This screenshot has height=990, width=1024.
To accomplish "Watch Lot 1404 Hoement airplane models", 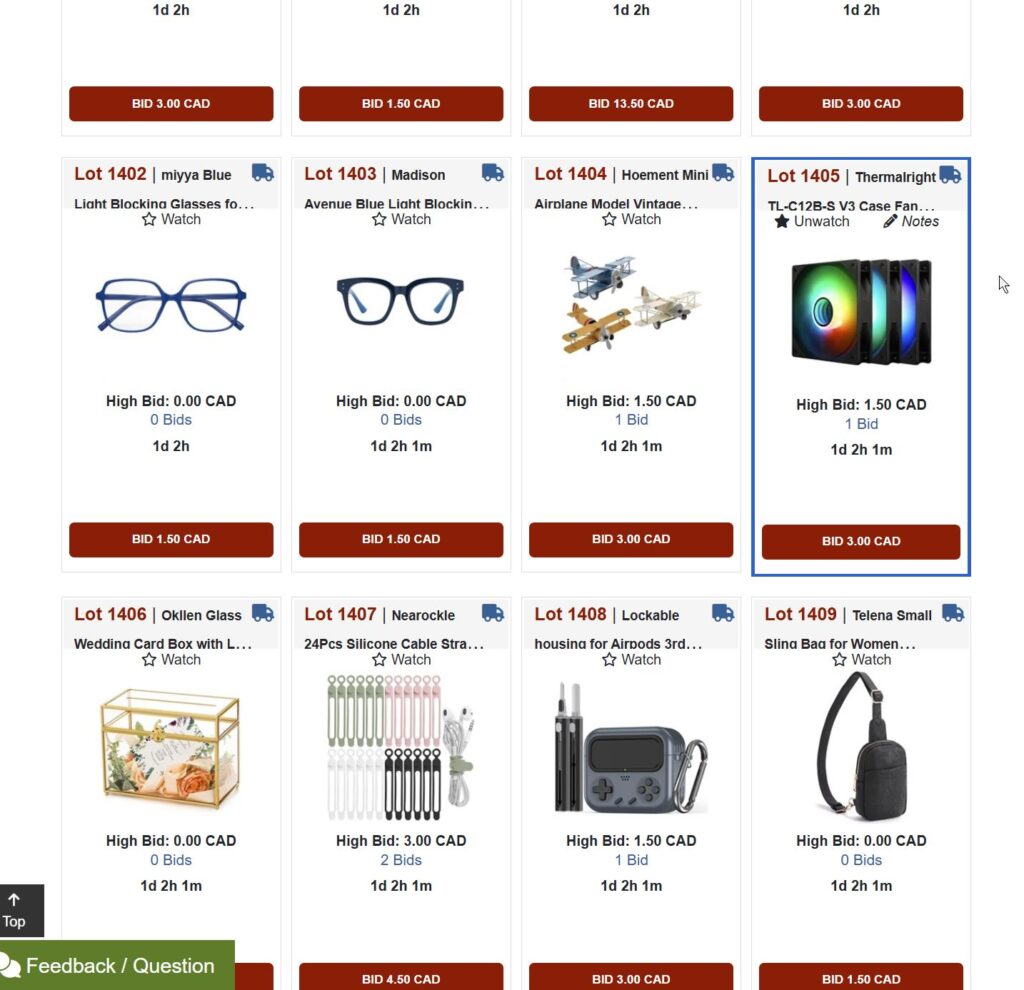I will (631, 219).
